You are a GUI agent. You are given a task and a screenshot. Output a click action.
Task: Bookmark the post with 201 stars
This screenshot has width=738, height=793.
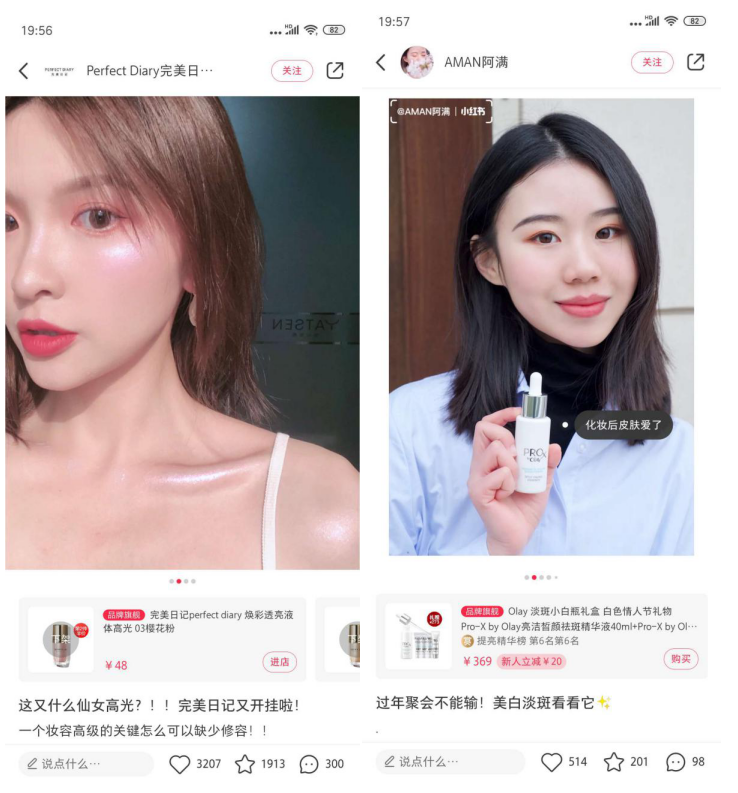point(614,762)
